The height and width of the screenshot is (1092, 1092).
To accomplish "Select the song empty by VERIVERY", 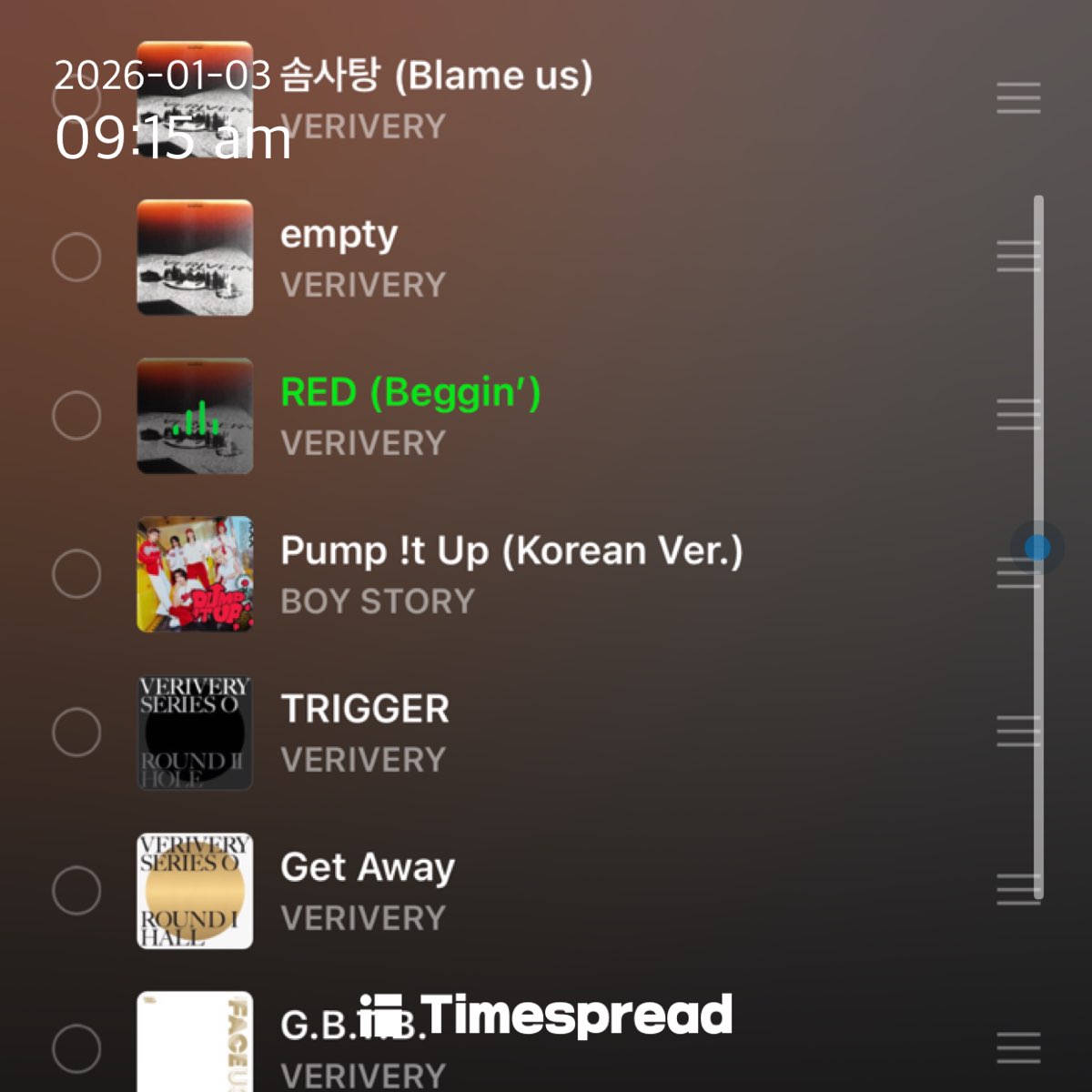I will (x=77, y=258).
